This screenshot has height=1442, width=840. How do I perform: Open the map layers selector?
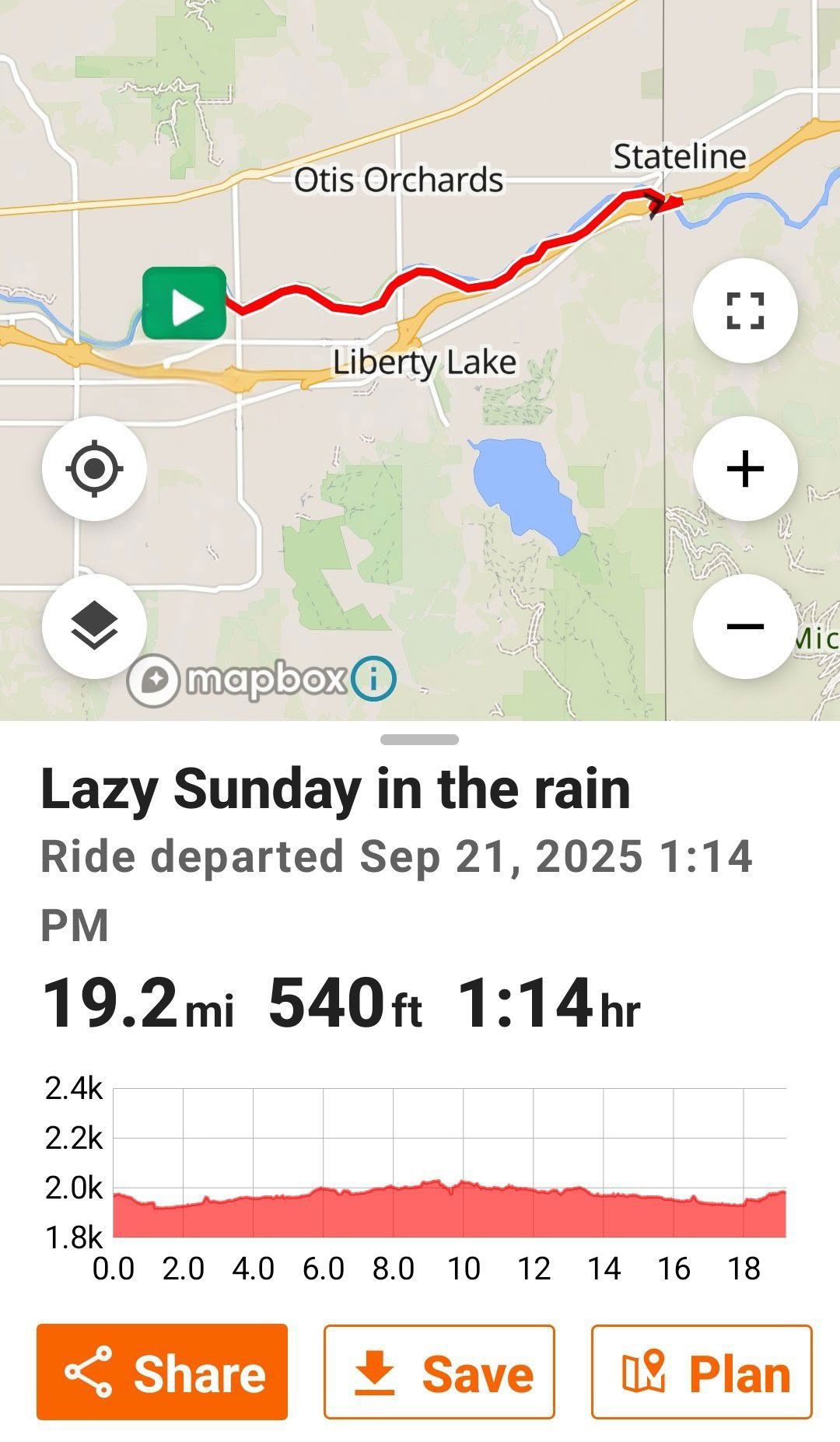94,626
